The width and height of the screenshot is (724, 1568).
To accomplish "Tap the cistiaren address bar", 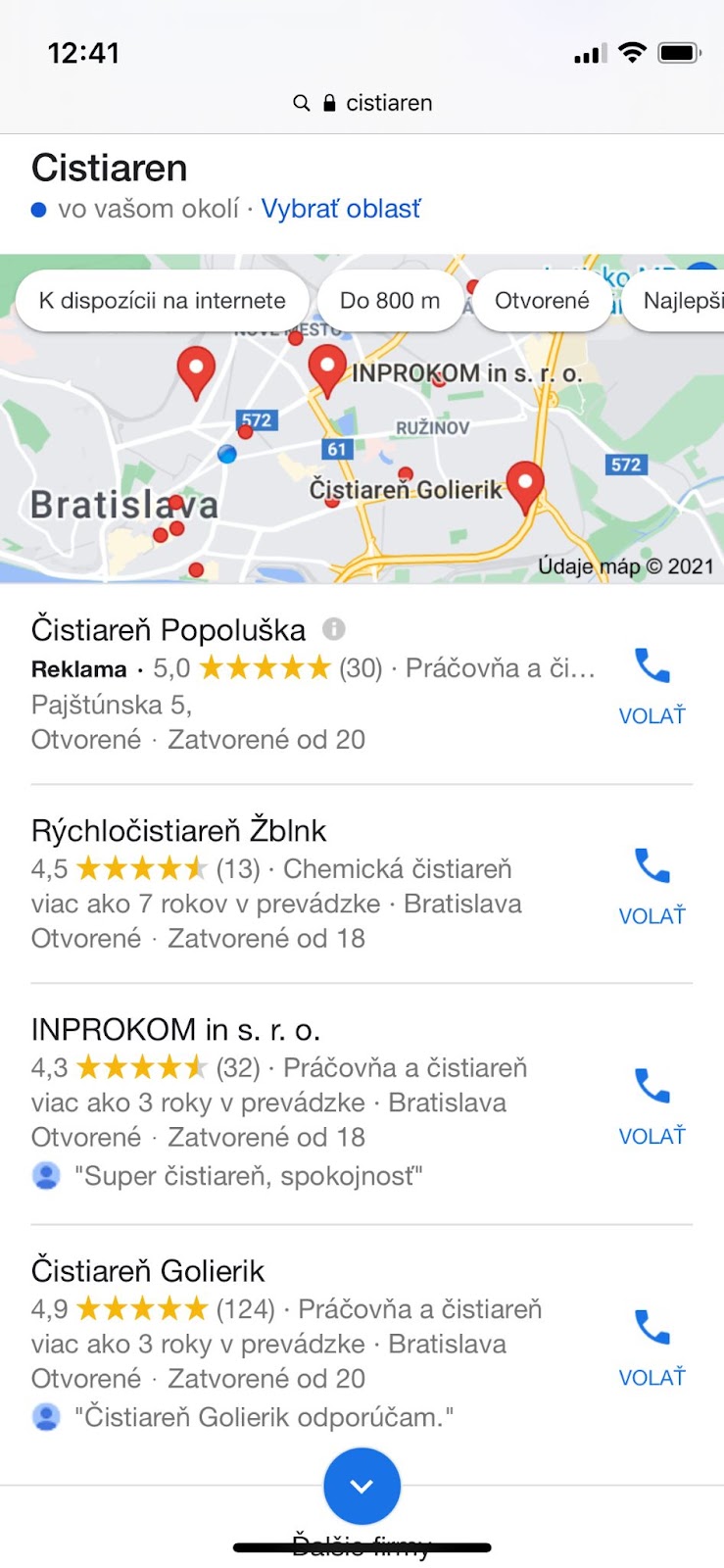I will (362, 103).
